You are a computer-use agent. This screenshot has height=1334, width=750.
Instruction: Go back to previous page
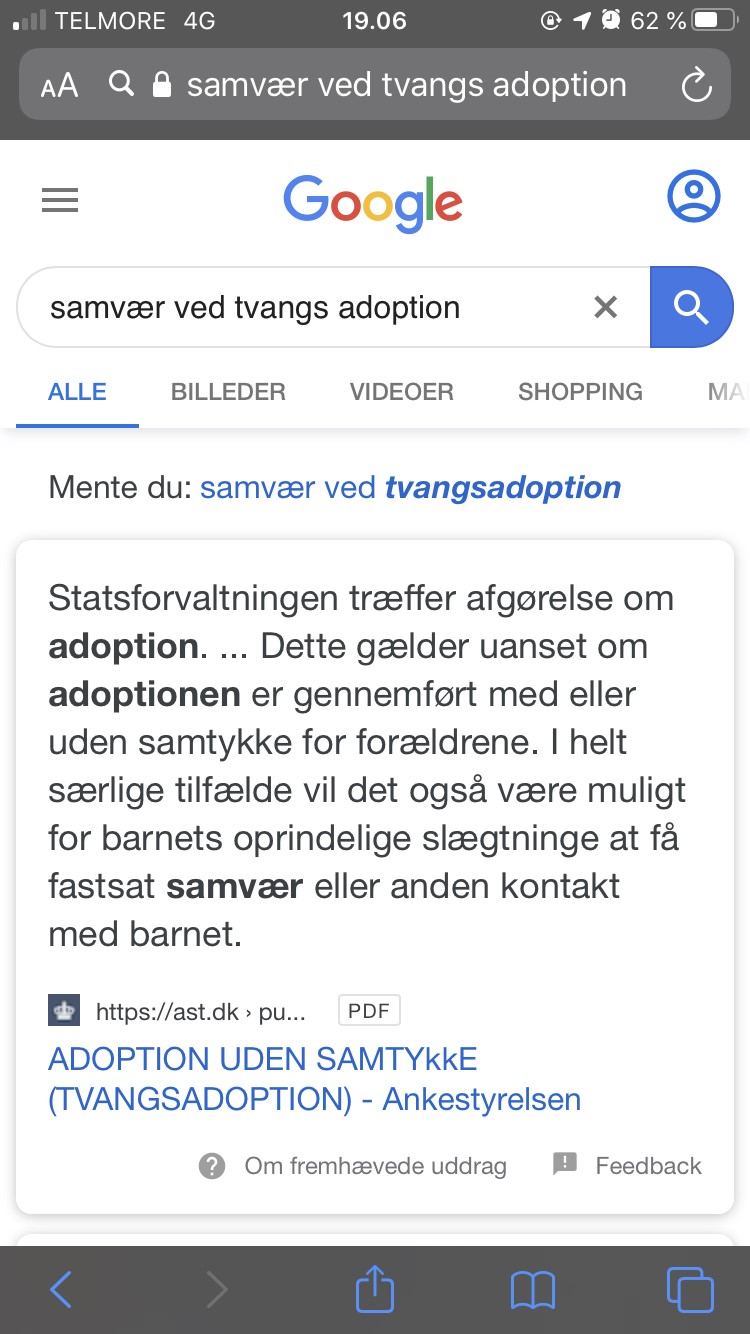pos(61,1289)
